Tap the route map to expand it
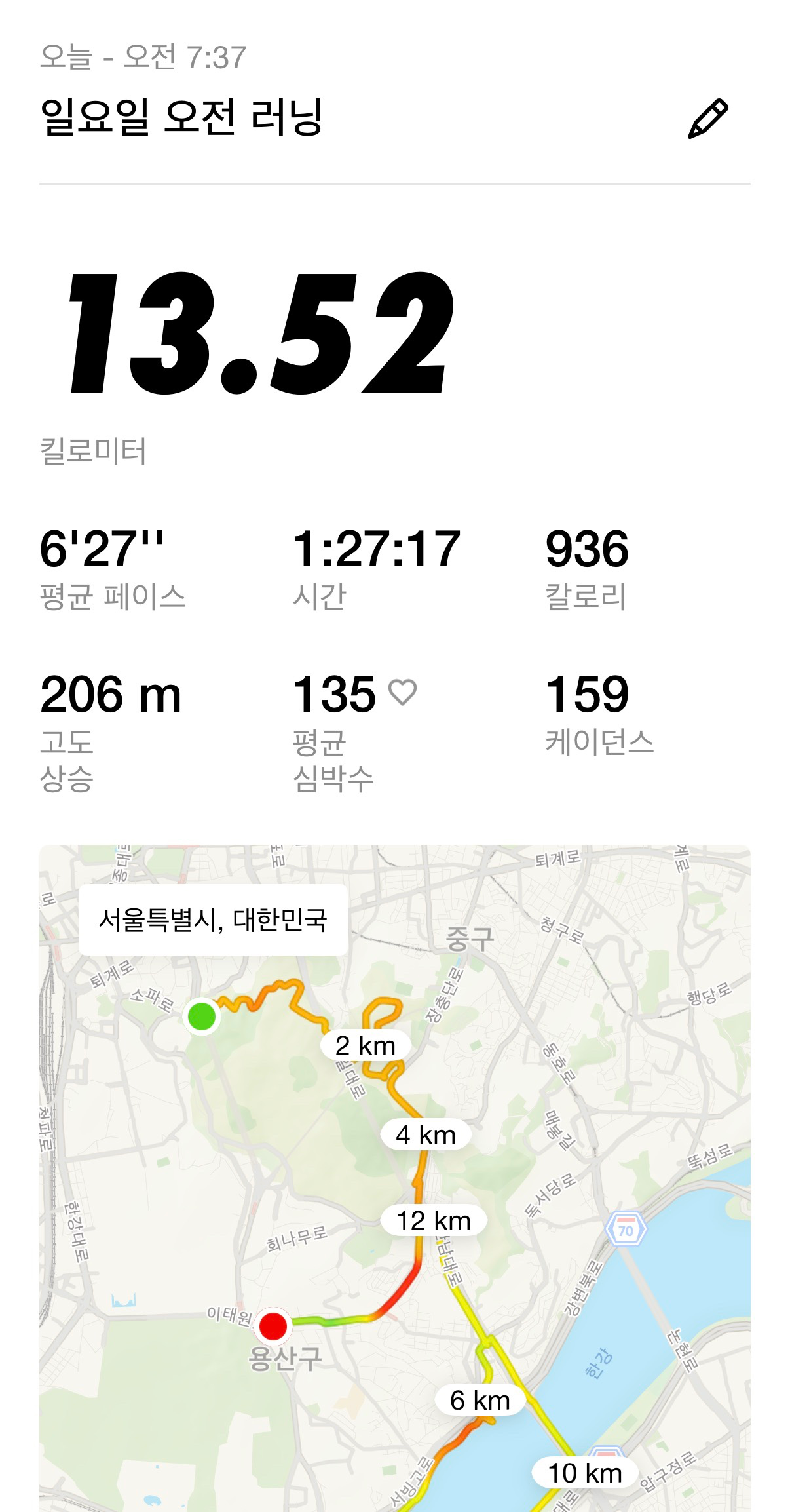790x1512 pixels. tap(395, 1180)
